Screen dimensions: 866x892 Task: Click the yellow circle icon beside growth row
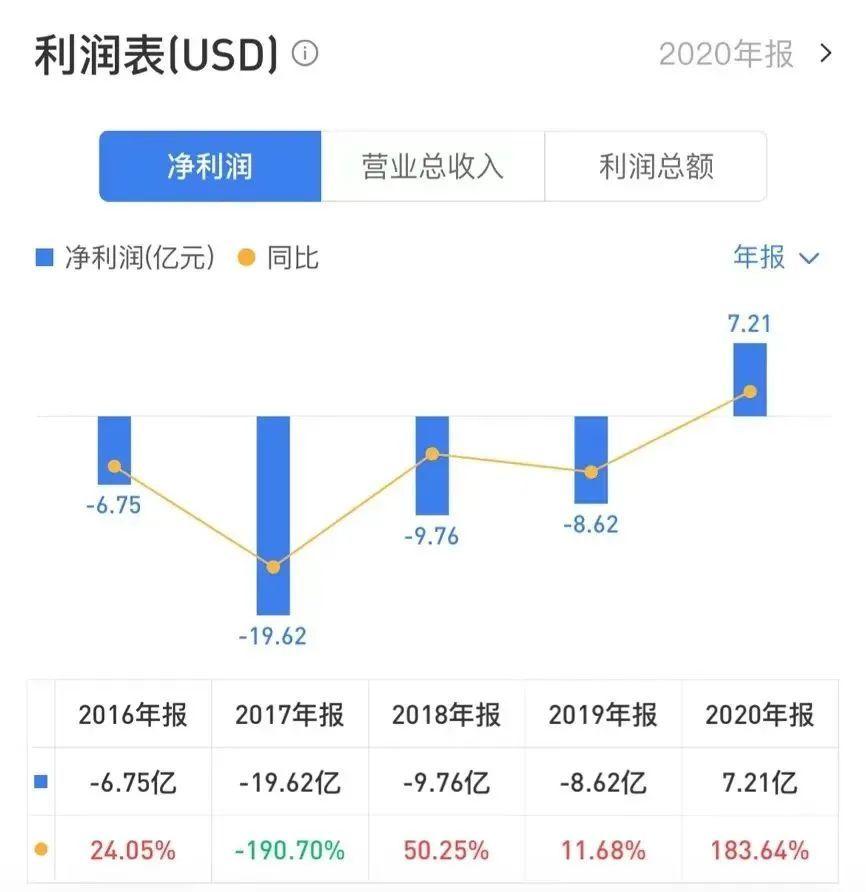click(x=38, y=849)
